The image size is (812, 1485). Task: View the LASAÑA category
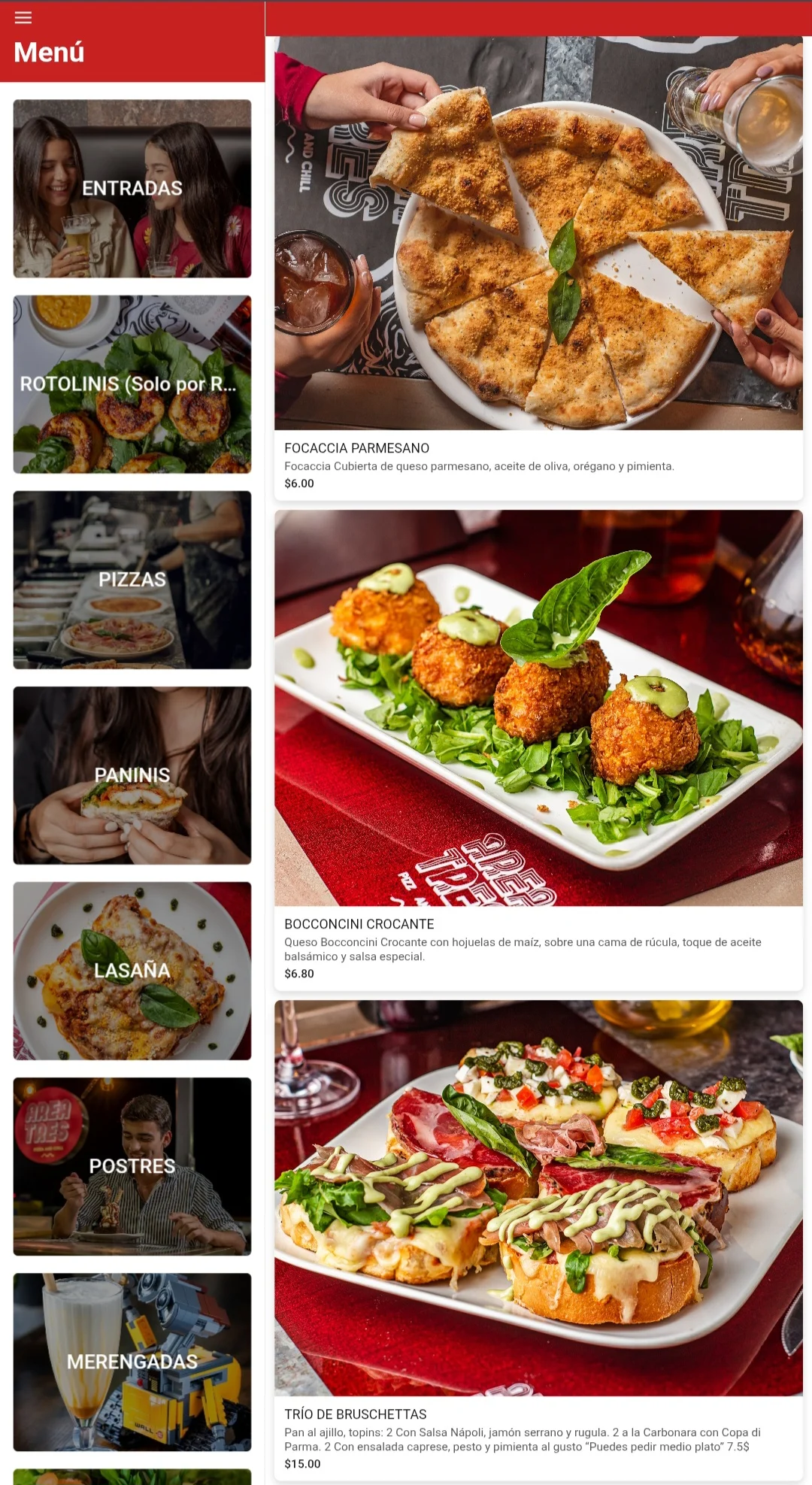pos(132,971)
